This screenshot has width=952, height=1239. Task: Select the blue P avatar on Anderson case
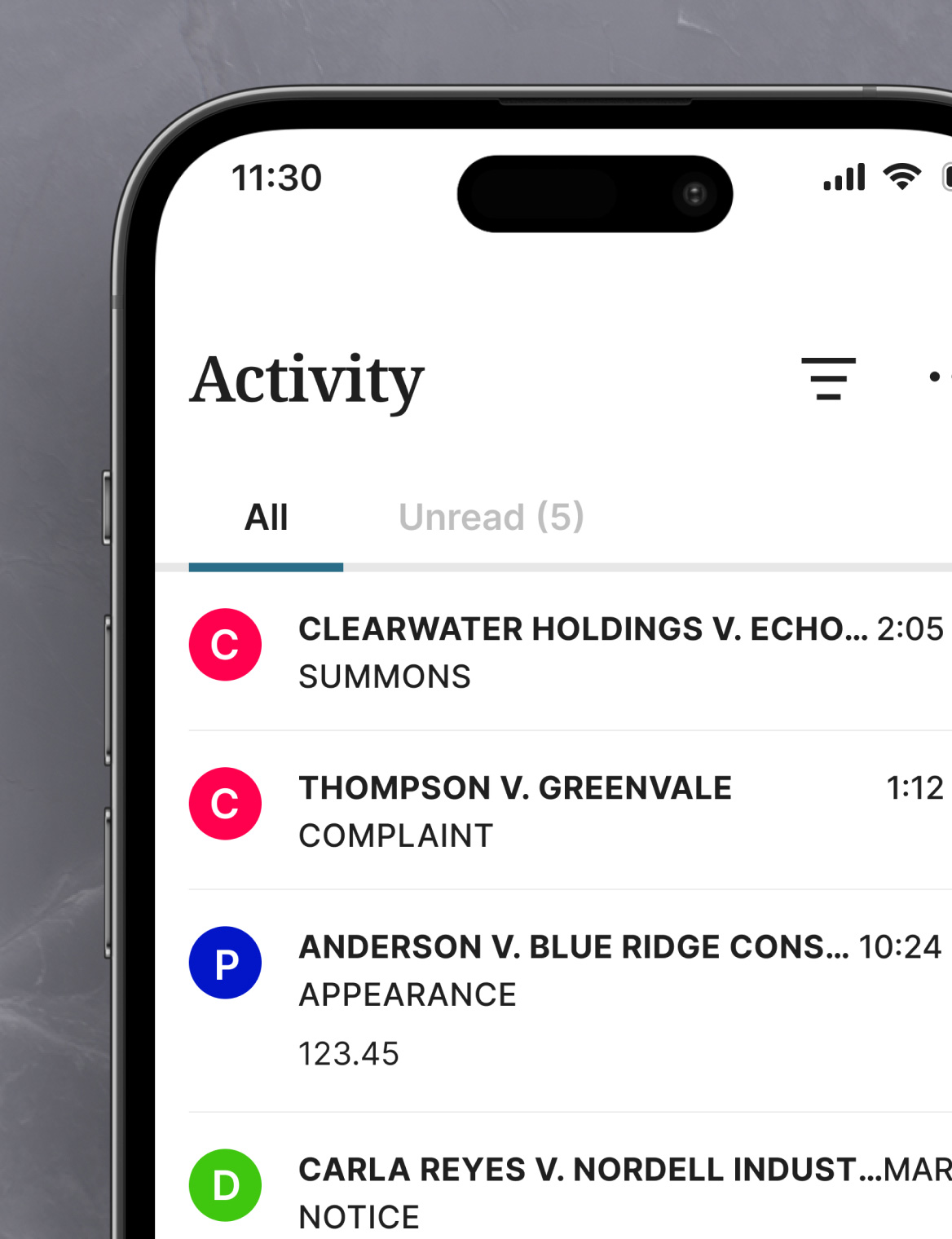pyautogui.click(x=224, y=963)
